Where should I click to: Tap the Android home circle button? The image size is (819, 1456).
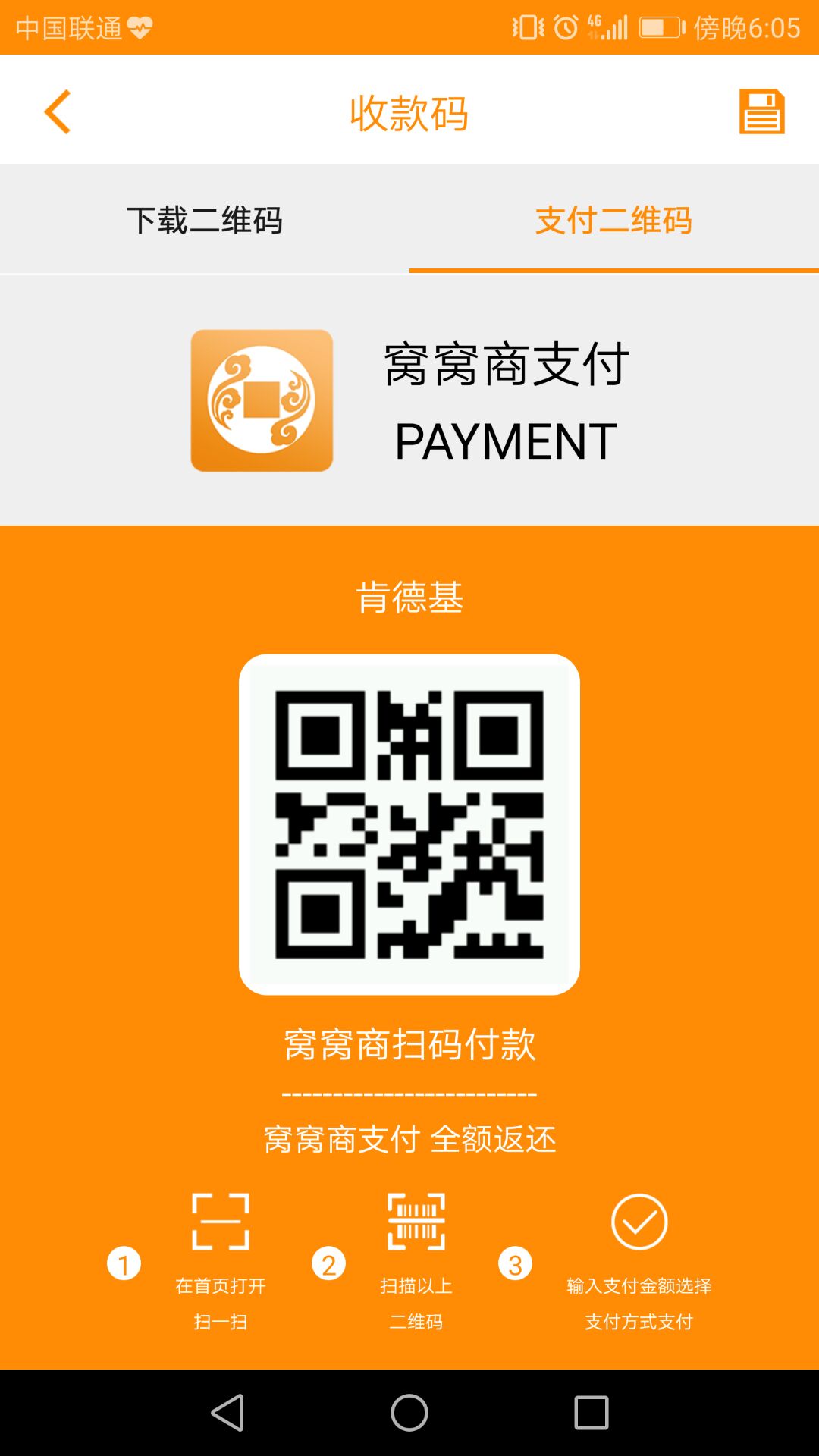(408, 1414)
